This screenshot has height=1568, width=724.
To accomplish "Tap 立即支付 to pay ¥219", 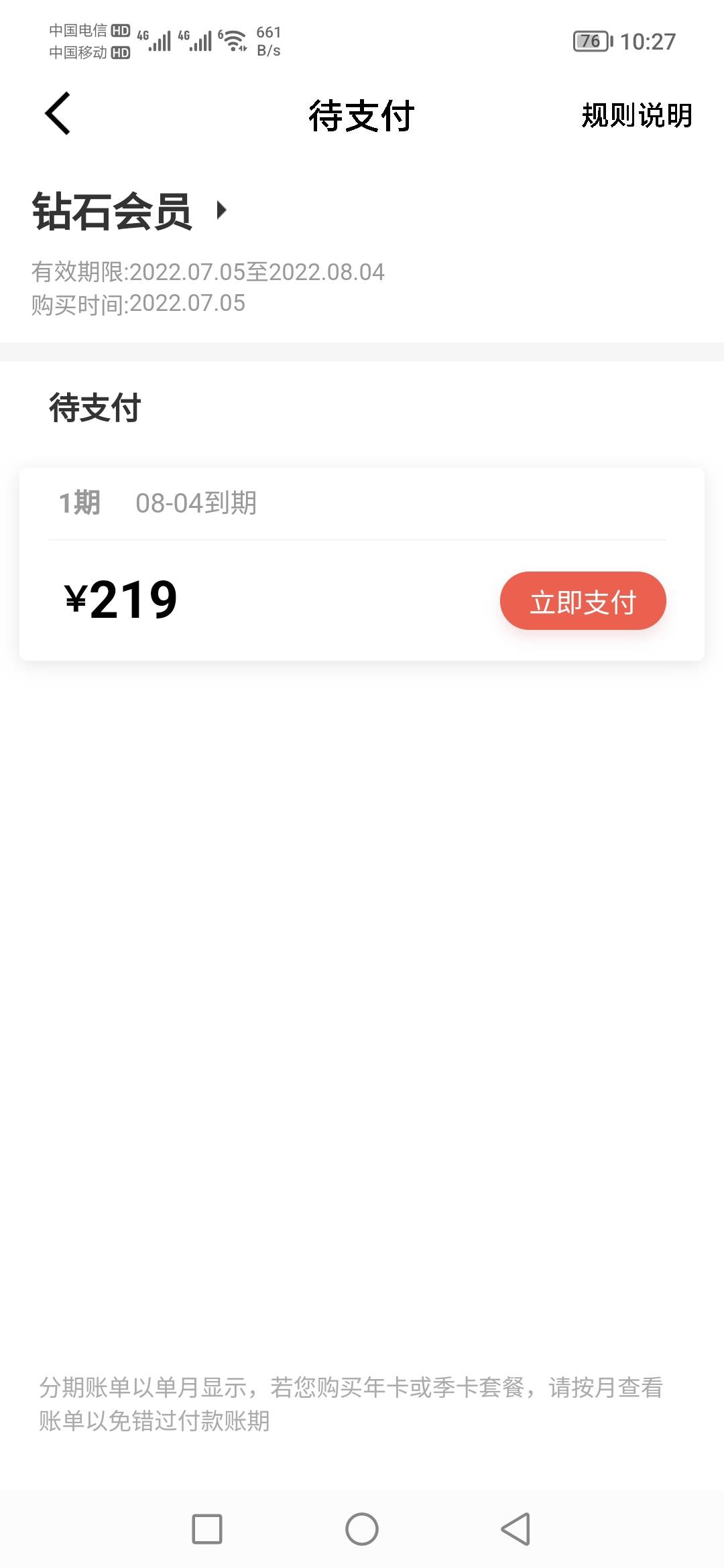I will (583, 601).
